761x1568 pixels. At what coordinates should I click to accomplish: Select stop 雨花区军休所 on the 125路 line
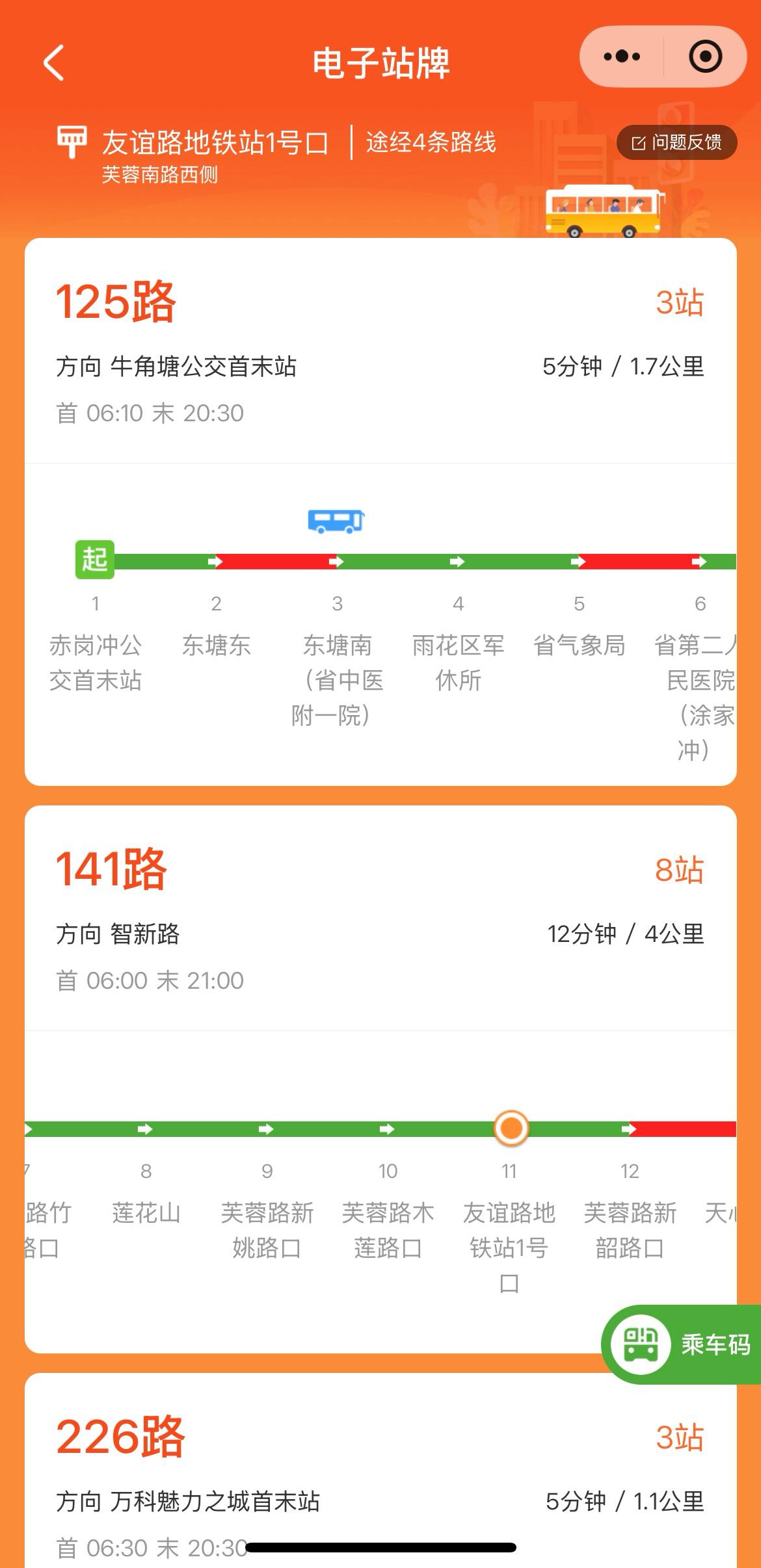[x=458, y=662]
